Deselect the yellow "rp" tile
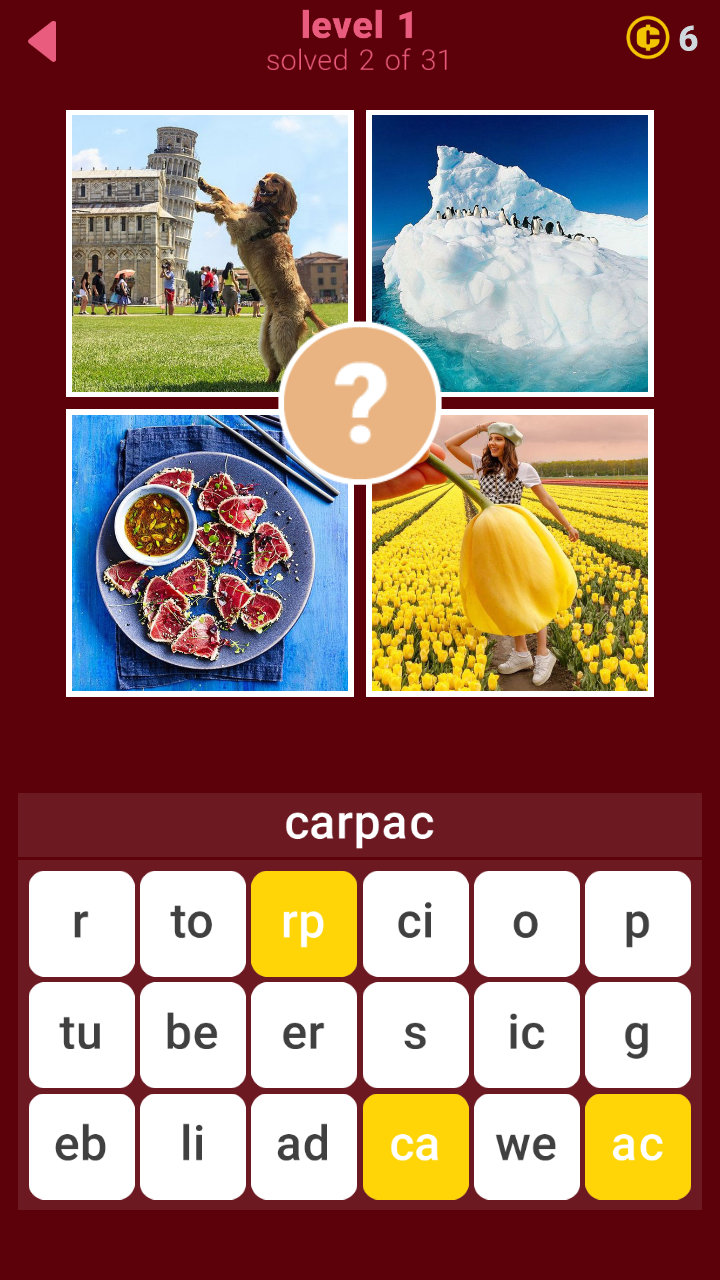Screen dimensions: 720x1280 pyautogui.click(x=304, y=924)
